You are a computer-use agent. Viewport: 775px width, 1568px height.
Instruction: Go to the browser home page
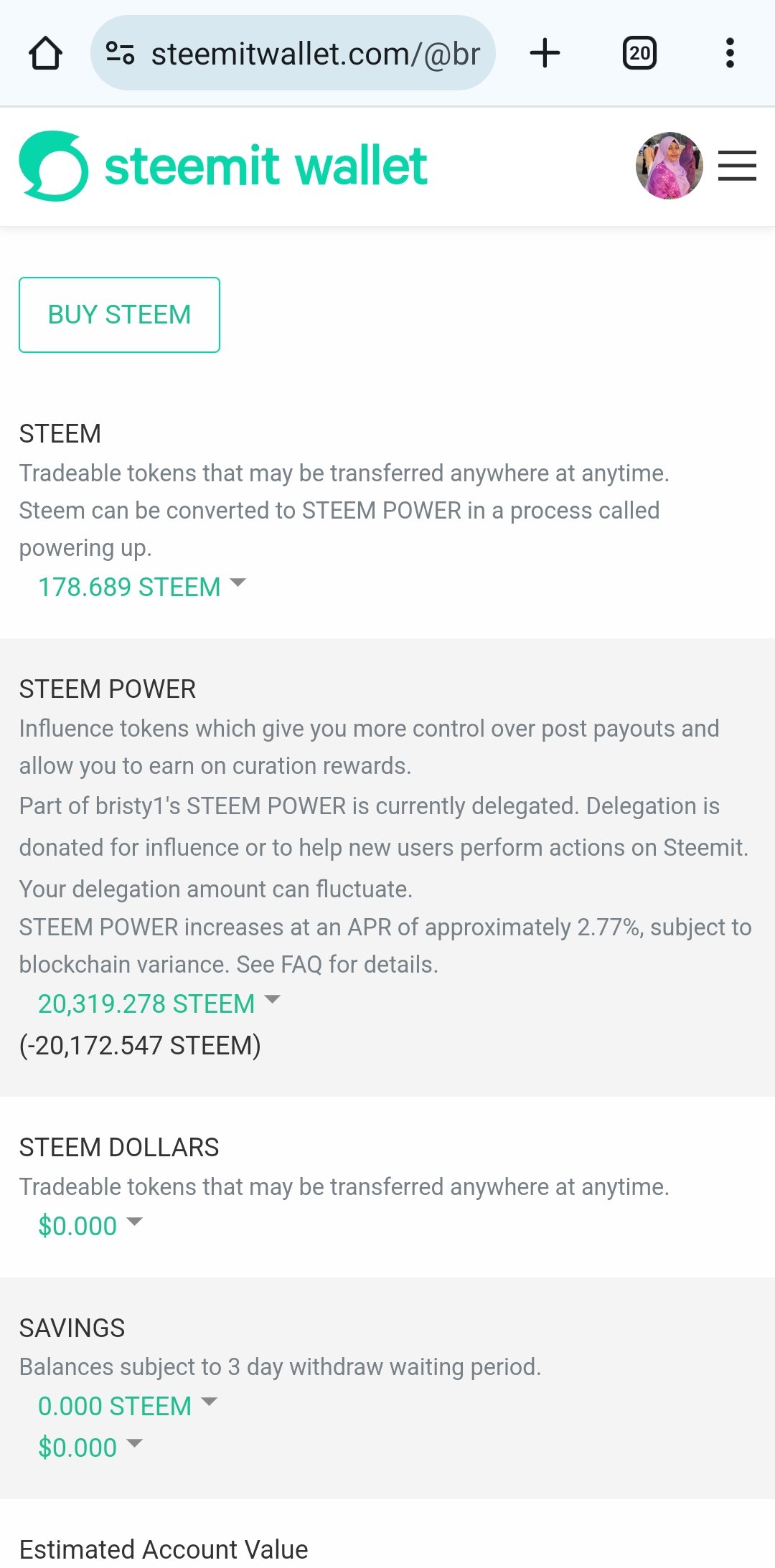(x=45, y=53)
